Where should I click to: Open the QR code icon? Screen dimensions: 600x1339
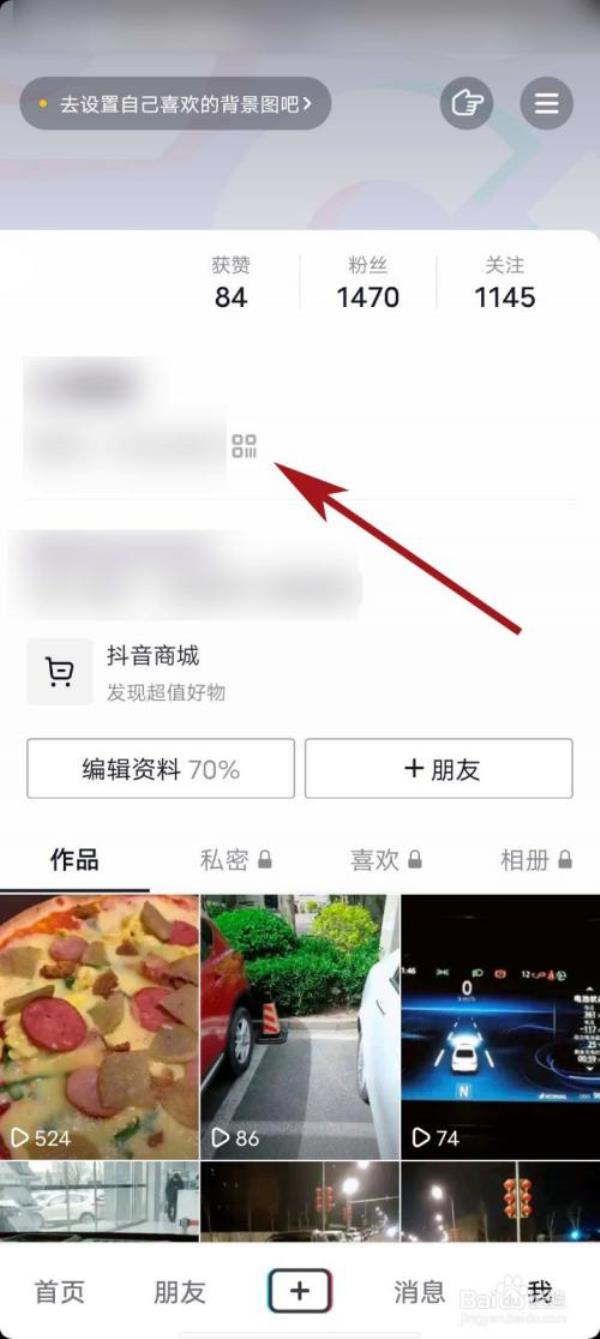click(244, 446)
